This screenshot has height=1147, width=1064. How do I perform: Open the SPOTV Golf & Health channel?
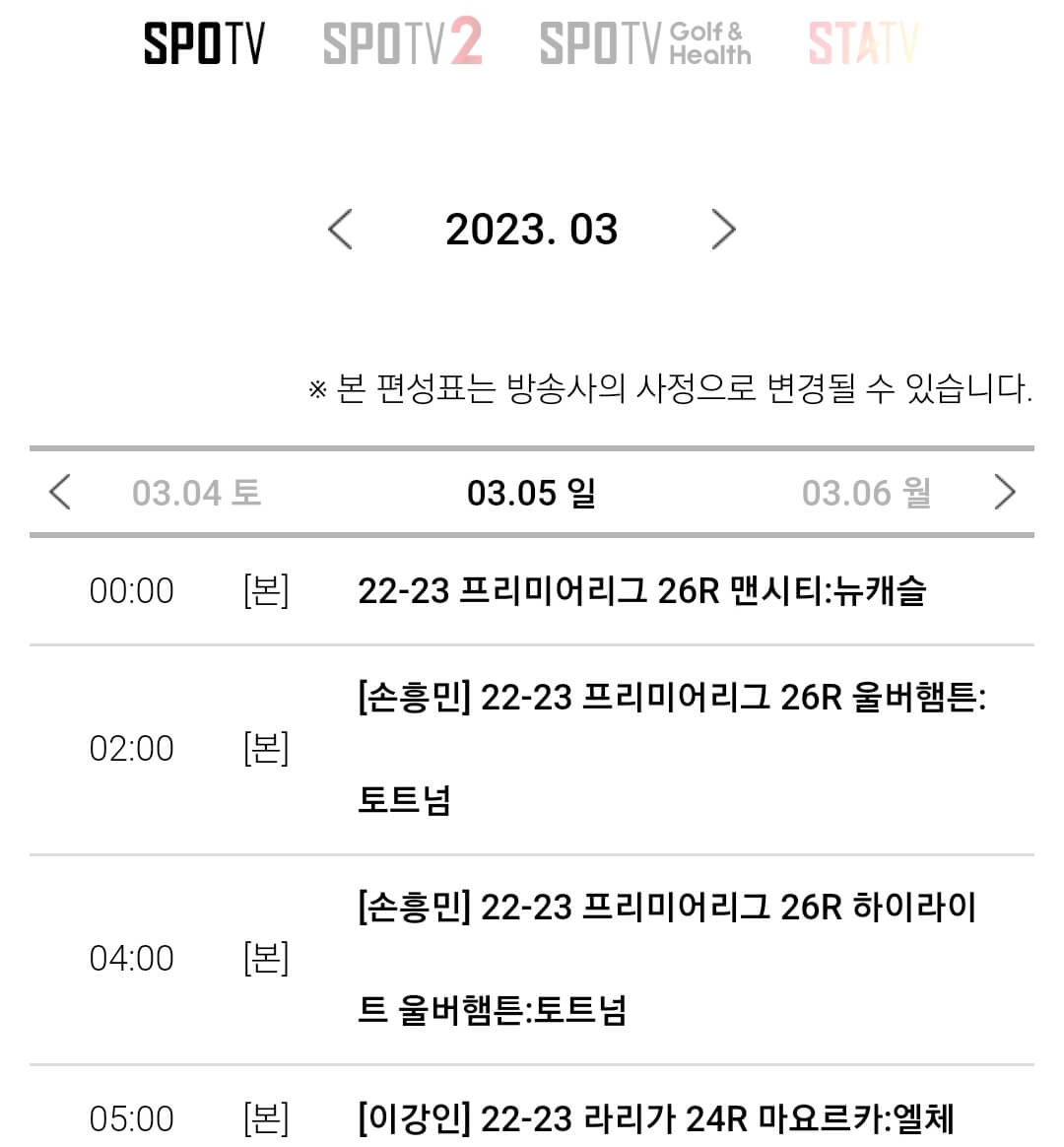[x=645, y=44]
